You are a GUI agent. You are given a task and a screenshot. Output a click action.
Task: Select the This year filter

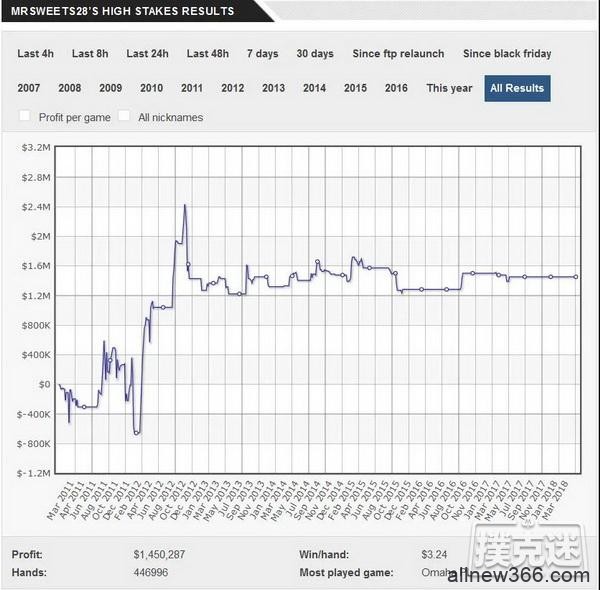(x=449, y=88)
